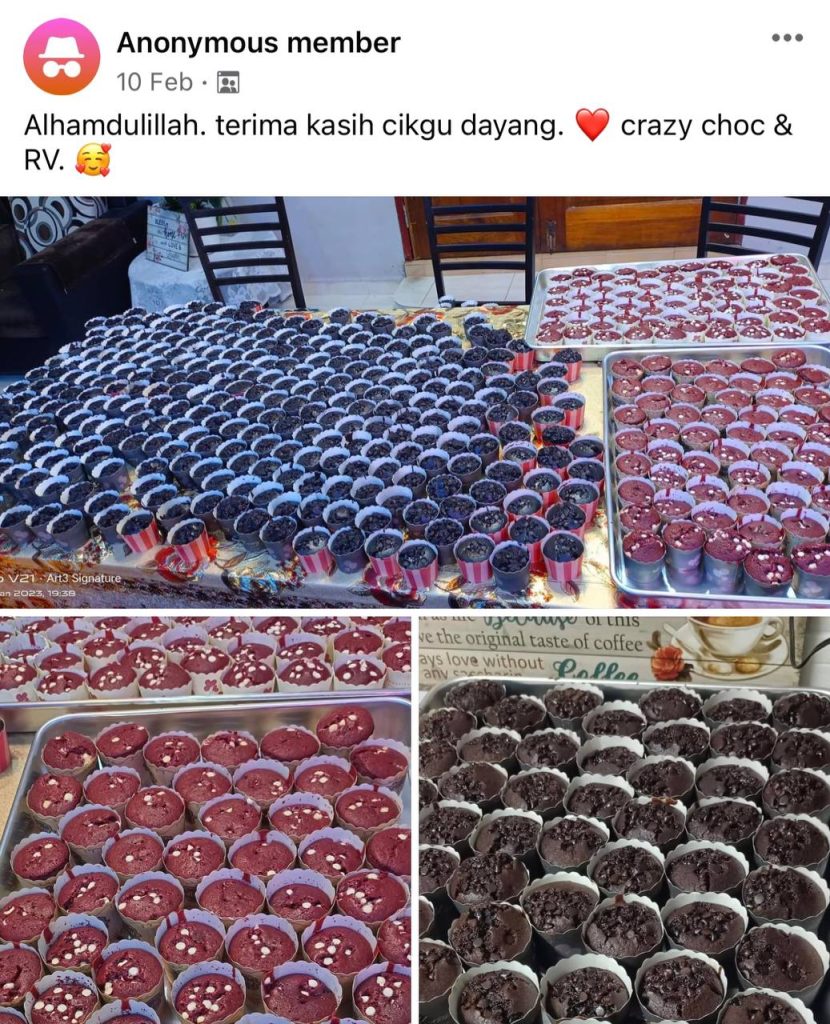
Task: Tap the group audience icon beside 10 Feb
Action: pos(228,82)
